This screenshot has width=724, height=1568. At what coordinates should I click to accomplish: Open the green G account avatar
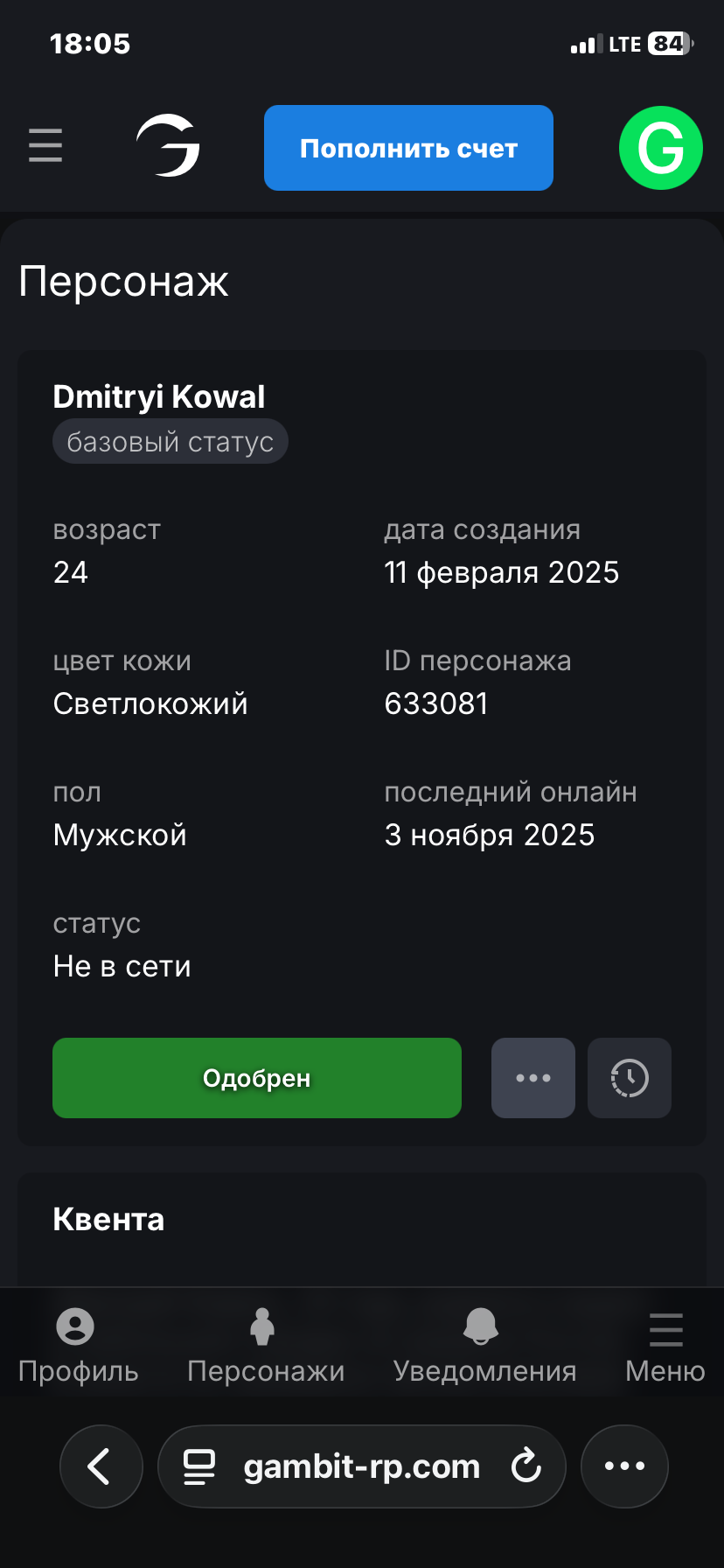pyautogui.click(x=660, y=148)
